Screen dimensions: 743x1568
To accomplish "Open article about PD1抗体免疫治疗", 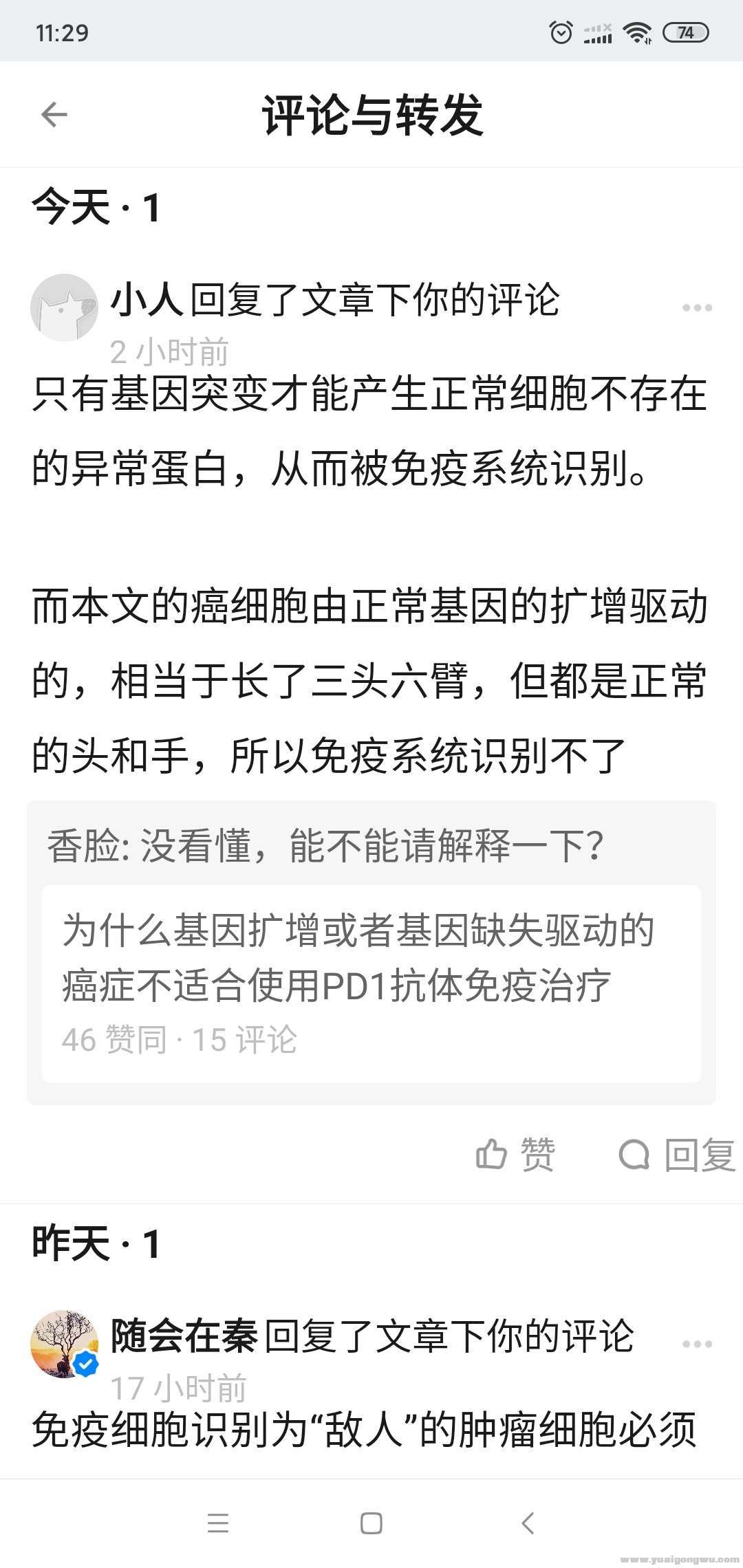I will click(x=371, y=983).
